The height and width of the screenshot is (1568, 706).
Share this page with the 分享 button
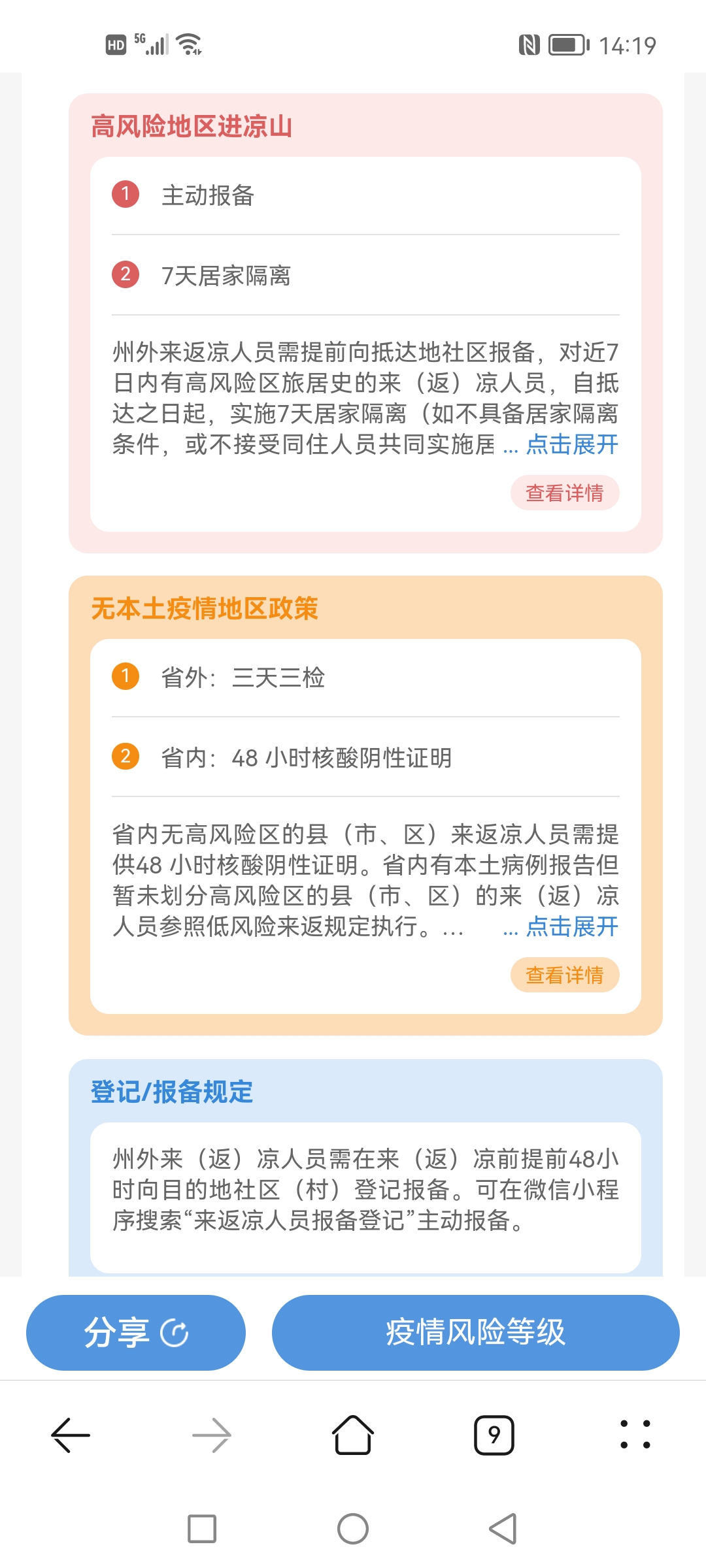pos(136,1333)
